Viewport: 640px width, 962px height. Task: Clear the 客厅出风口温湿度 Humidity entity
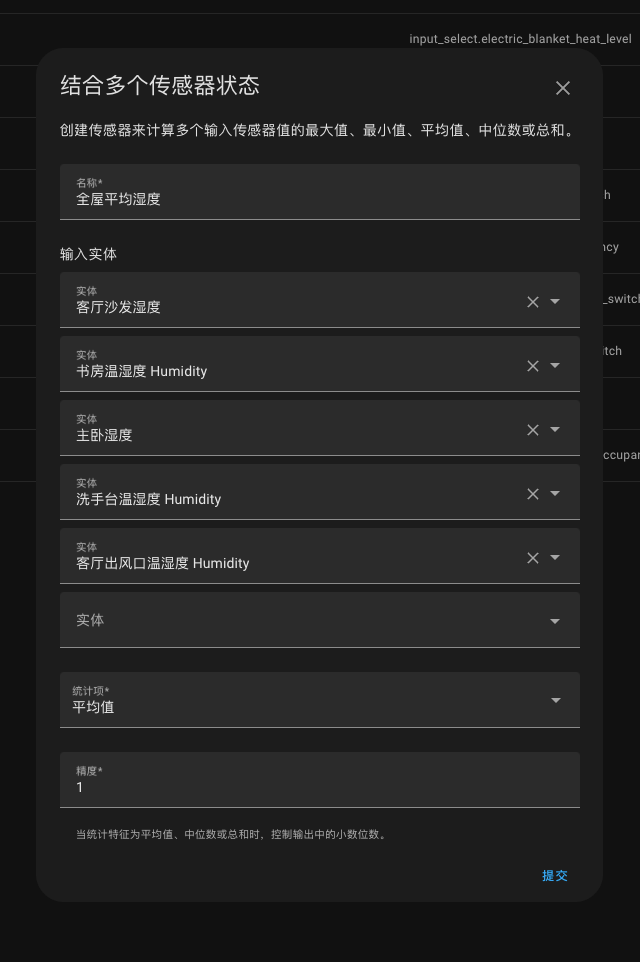533,558
